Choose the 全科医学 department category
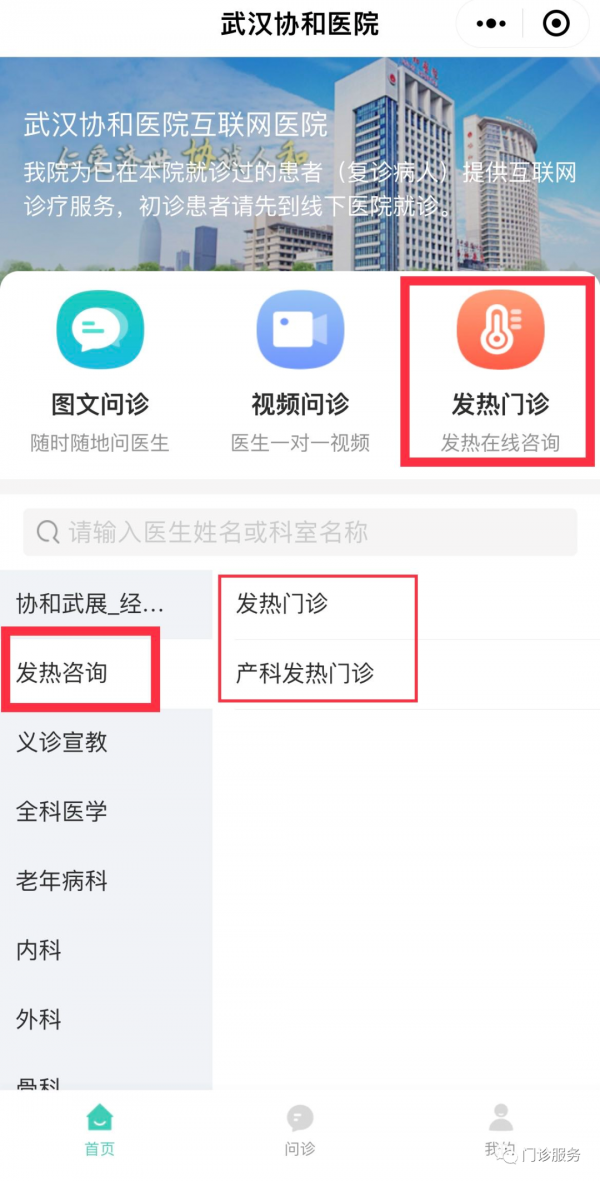Image resolution: width=600 pixels, height=1181 pixels. pyautogui.click(x=62, y=811)
